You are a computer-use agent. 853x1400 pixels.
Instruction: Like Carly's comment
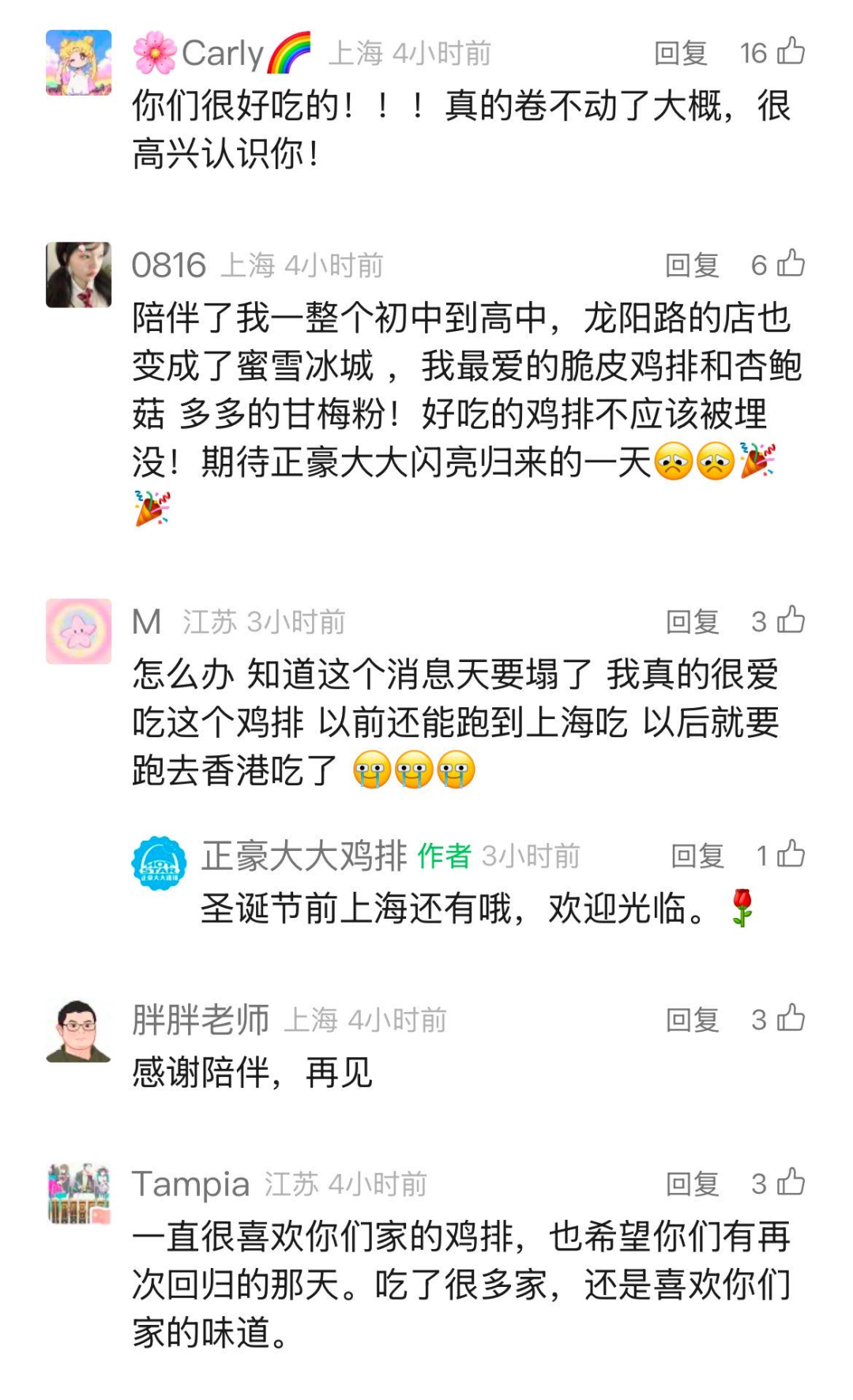click(791, 52)
